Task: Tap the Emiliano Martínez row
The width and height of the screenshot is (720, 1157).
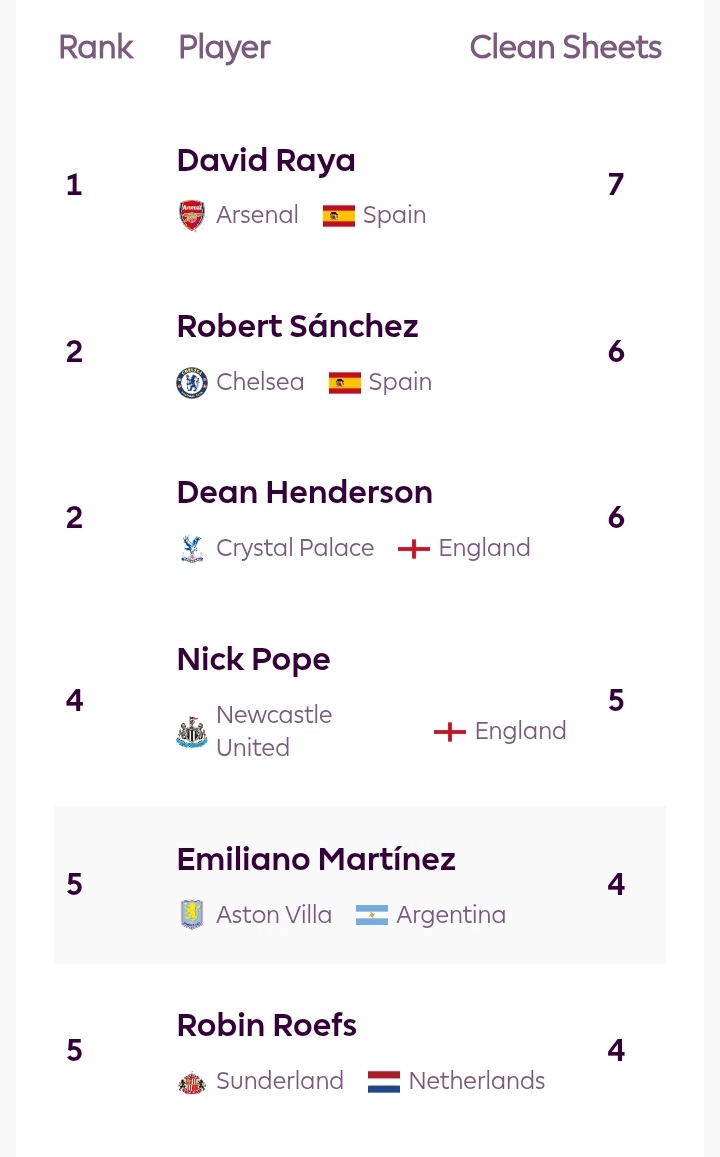Action: [x=316, y=860]
